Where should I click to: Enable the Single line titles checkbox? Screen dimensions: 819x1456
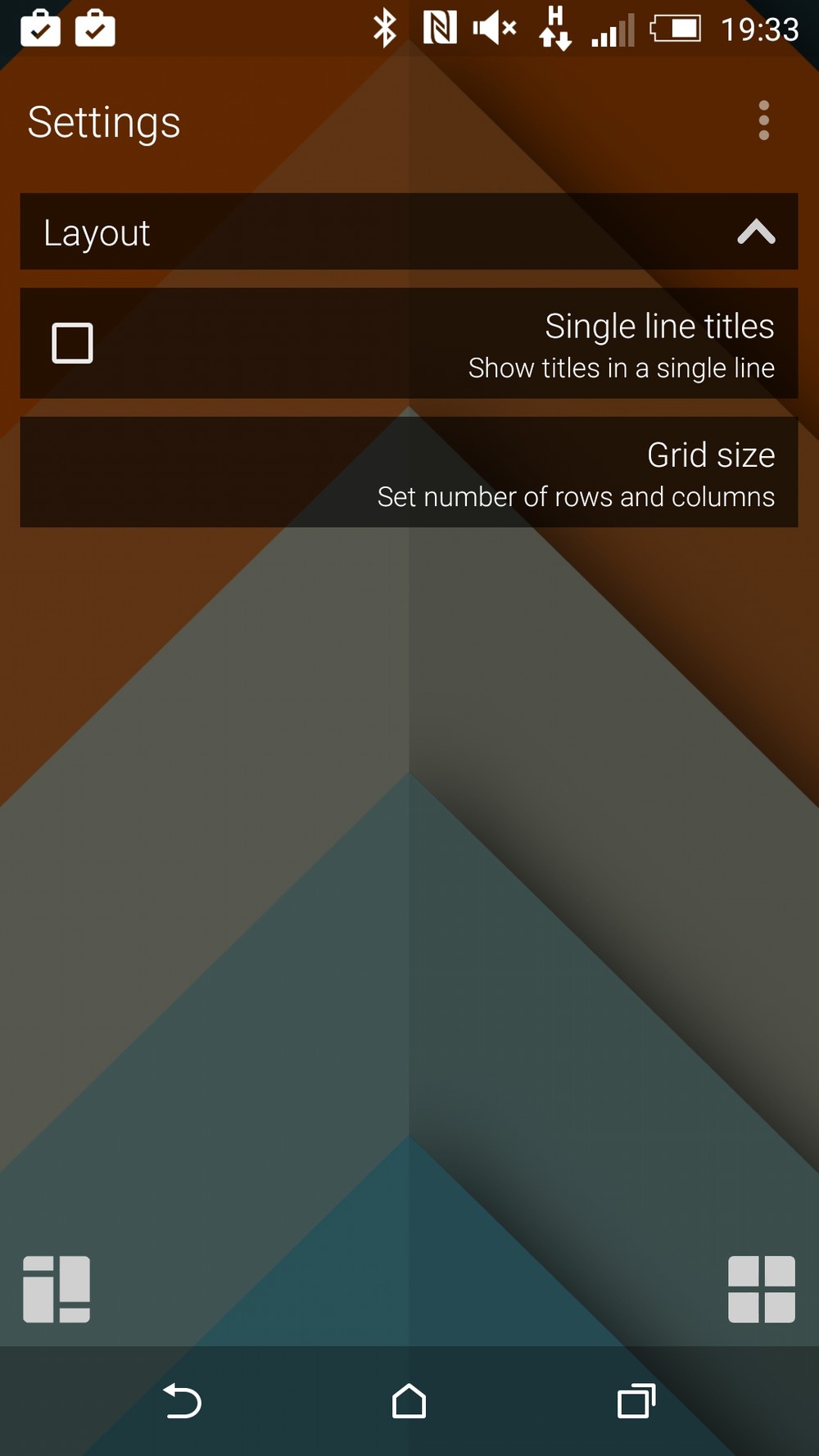pyautogui.click(x=72, y=343)
